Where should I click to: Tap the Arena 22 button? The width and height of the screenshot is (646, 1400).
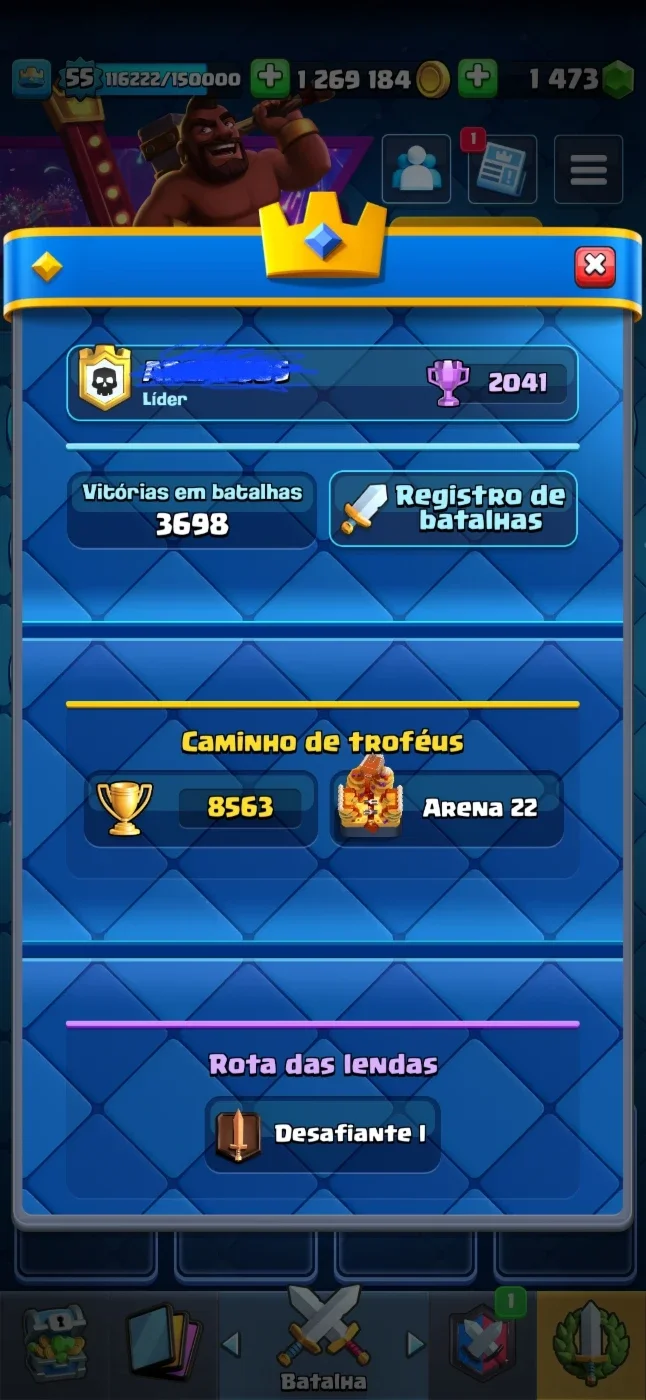pyautogui.click(x=447, y=808)
